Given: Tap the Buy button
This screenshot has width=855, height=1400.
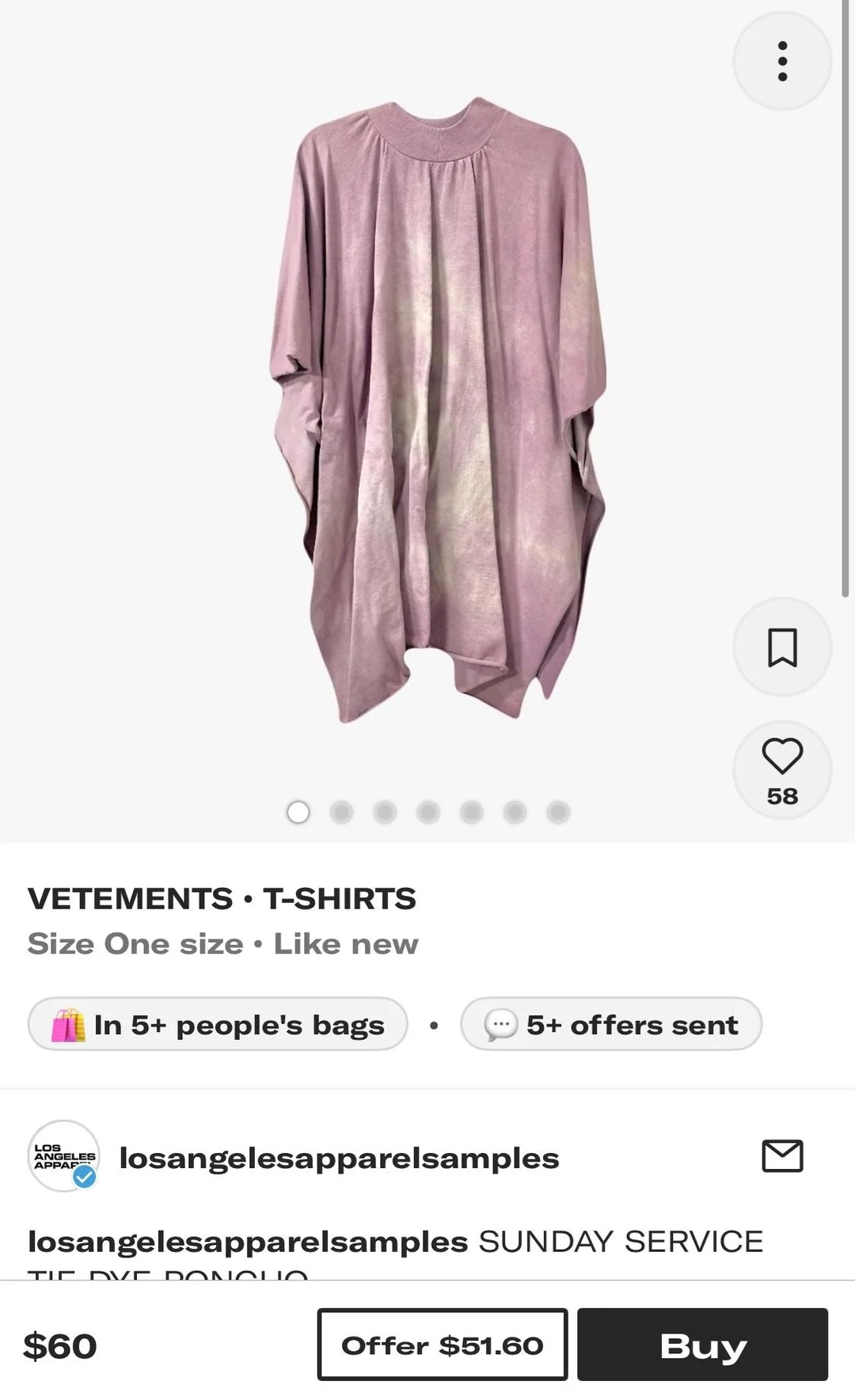Looking at the screenshot, I should pos(702,1345).
